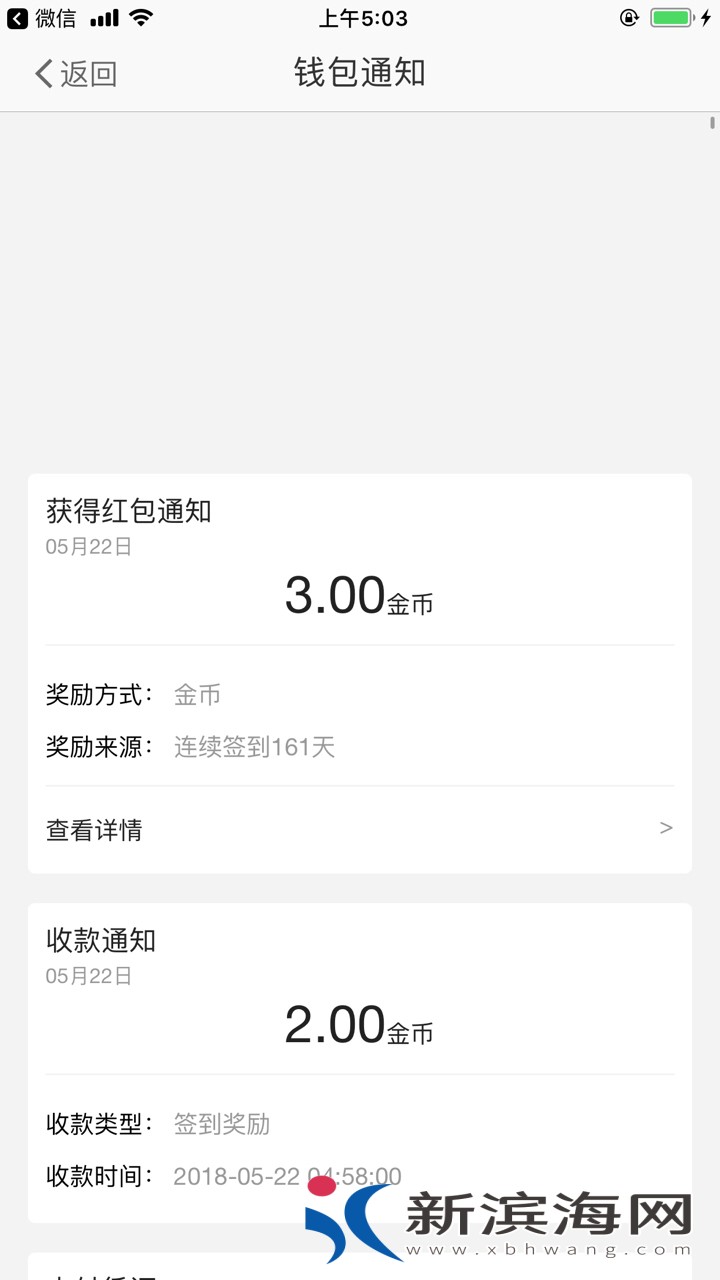Viewport: 720px width, 1280px height.
Task: Return to 微信 via the status bar
Action: pos(42,18)
